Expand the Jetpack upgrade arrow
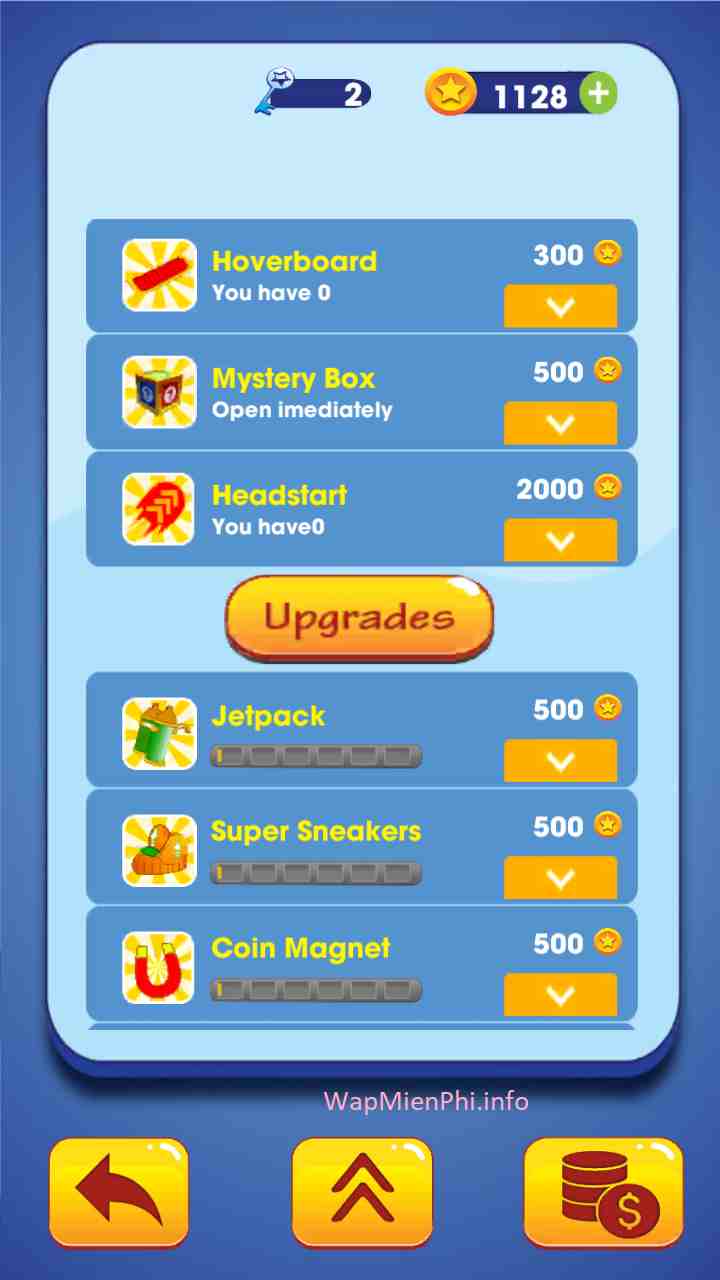The width and height of the screenshot is (720, 1280). 560,761
